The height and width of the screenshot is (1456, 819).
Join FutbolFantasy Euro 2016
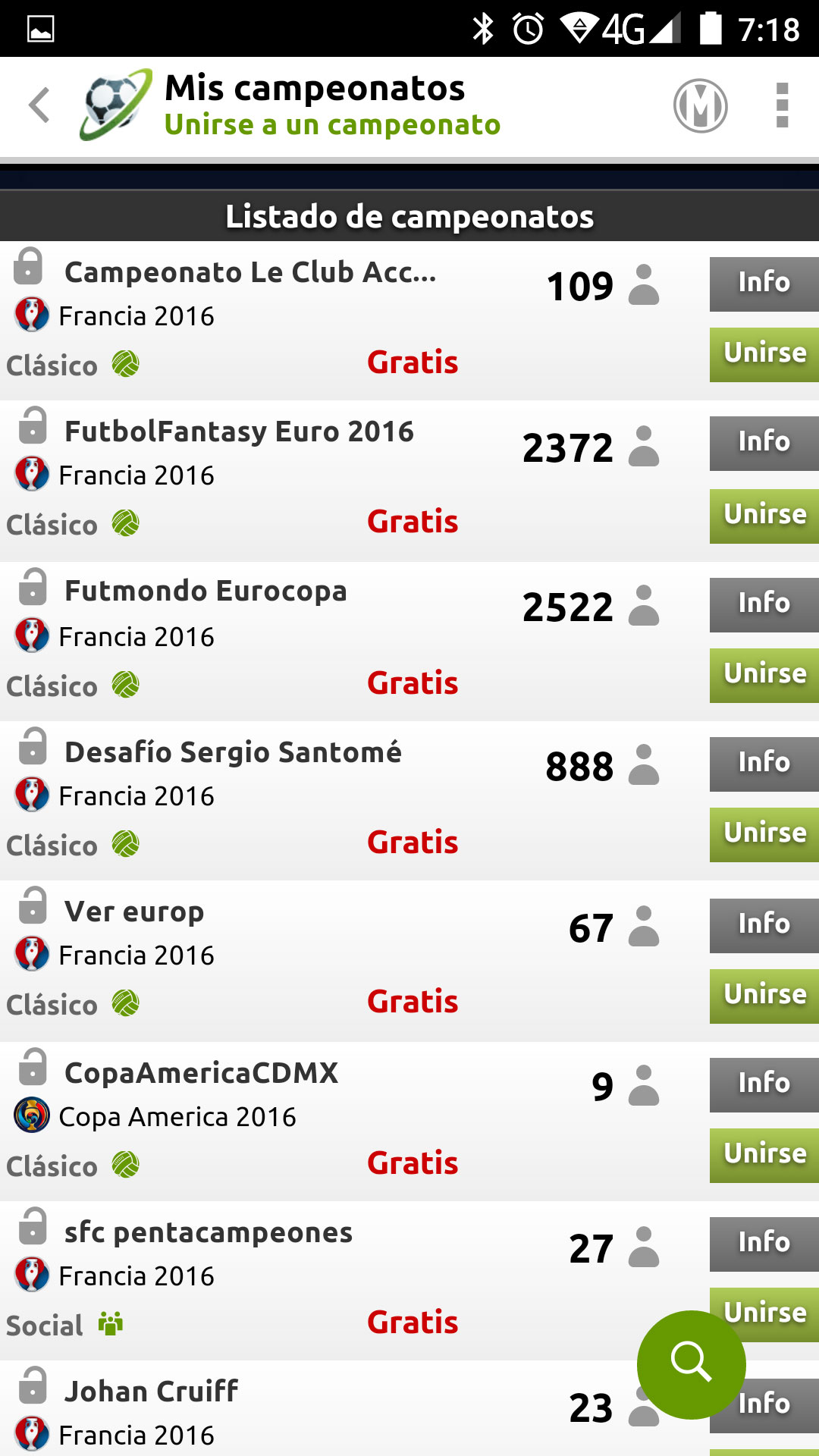(x=764, y=516)
